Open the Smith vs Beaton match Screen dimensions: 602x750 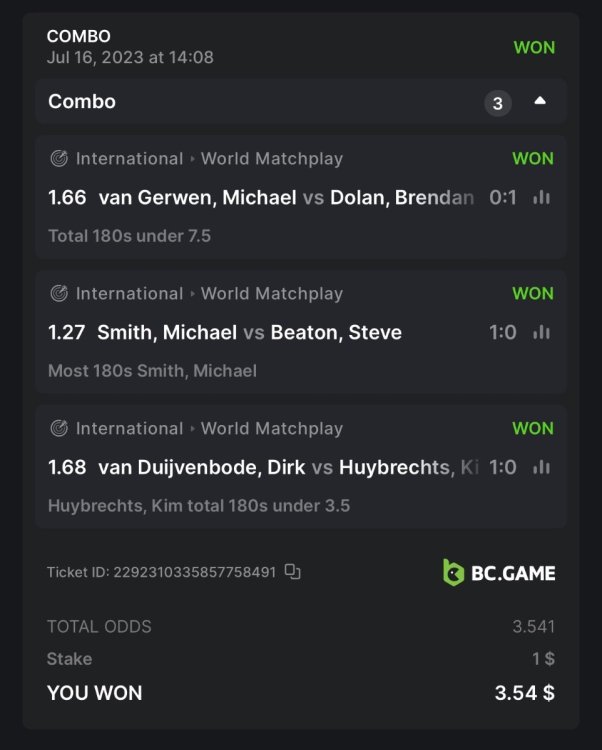point(249,333)
